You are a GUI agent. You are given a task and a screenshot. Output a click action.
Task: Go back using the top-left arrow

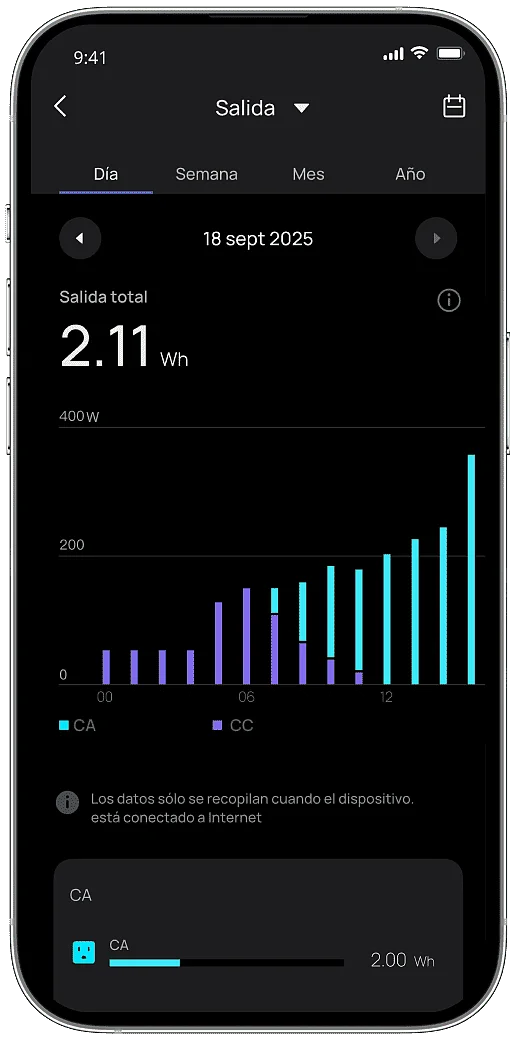click(x=60, y=106)
